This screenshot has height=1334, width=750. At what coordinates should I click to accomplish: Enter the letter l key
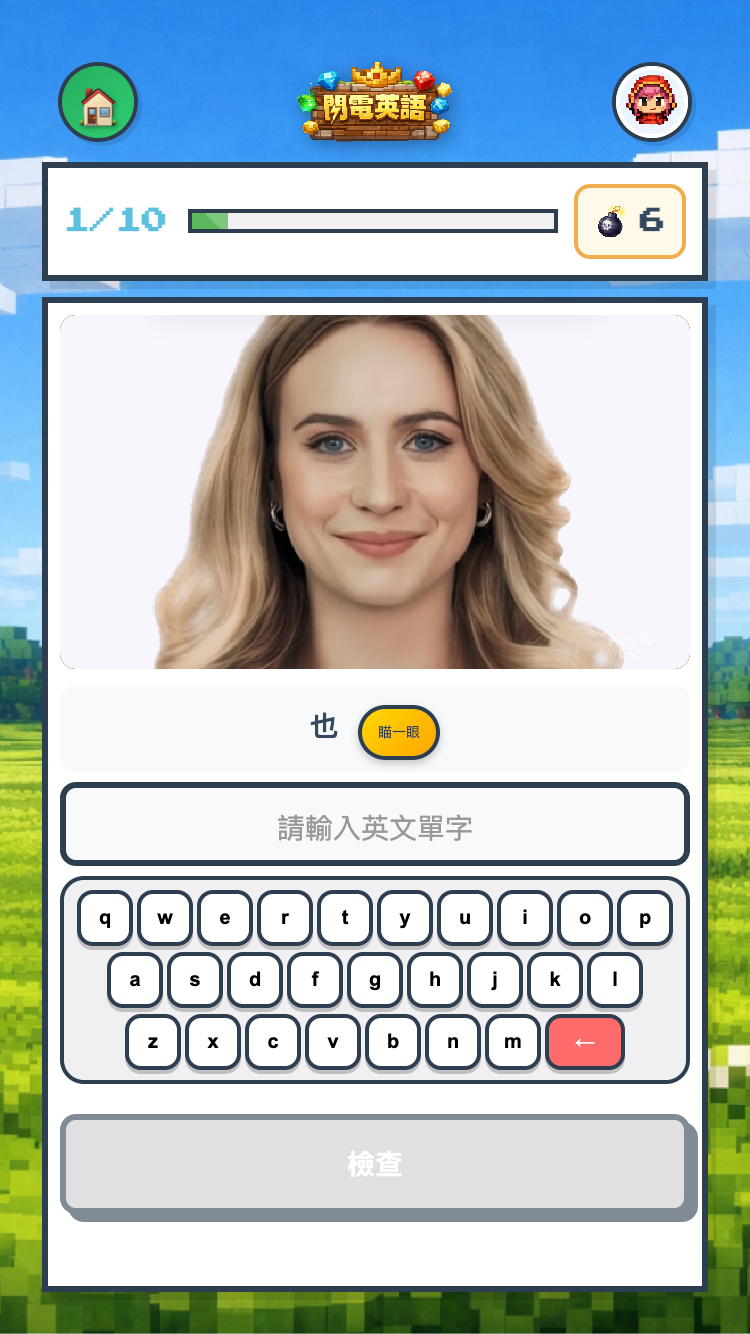tap(615, 979)
